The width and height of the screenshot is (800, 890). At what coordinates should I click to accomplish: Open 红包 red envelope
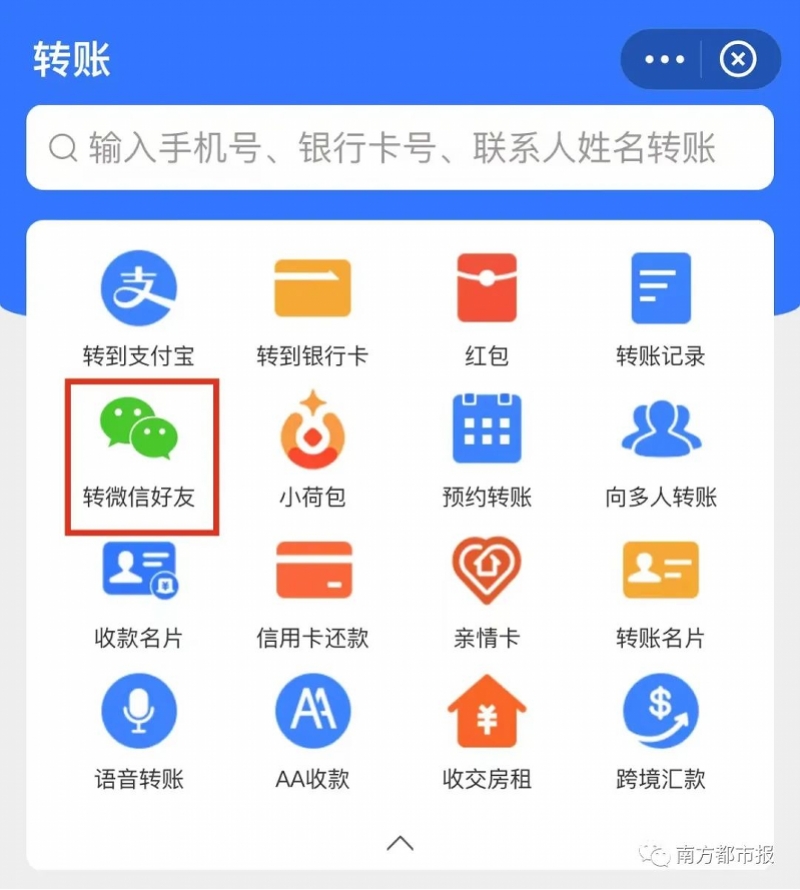coord(486,308)
